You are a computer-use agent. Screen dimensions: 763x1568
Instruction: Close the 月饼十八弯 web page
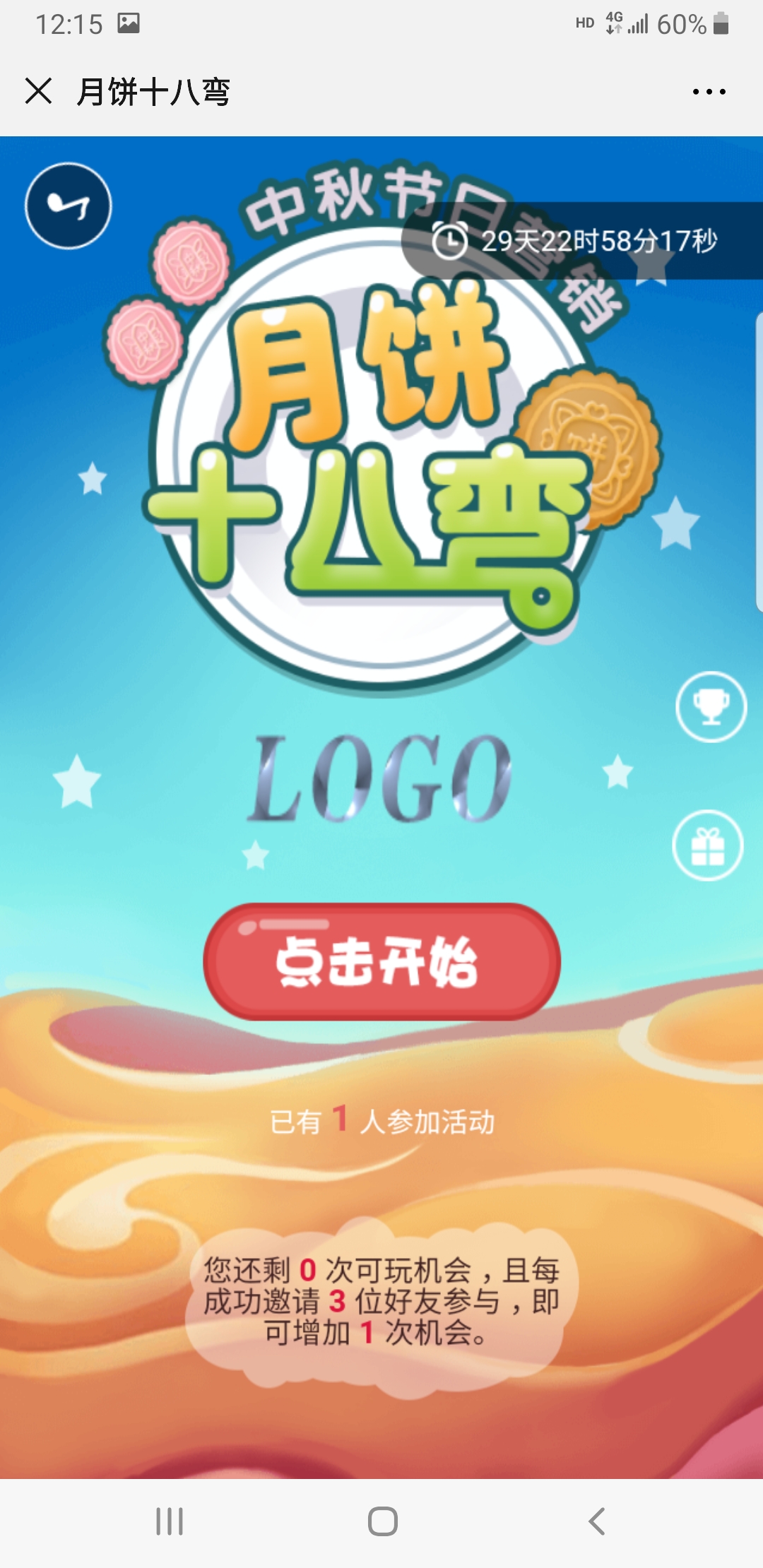[x=39, y=91]
